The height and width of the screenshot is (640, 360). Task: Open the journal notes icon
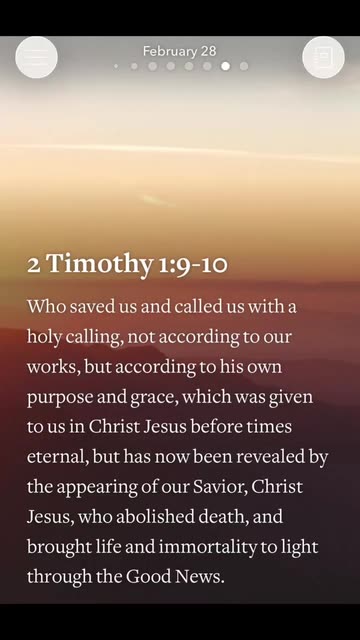tap(323, 57)
